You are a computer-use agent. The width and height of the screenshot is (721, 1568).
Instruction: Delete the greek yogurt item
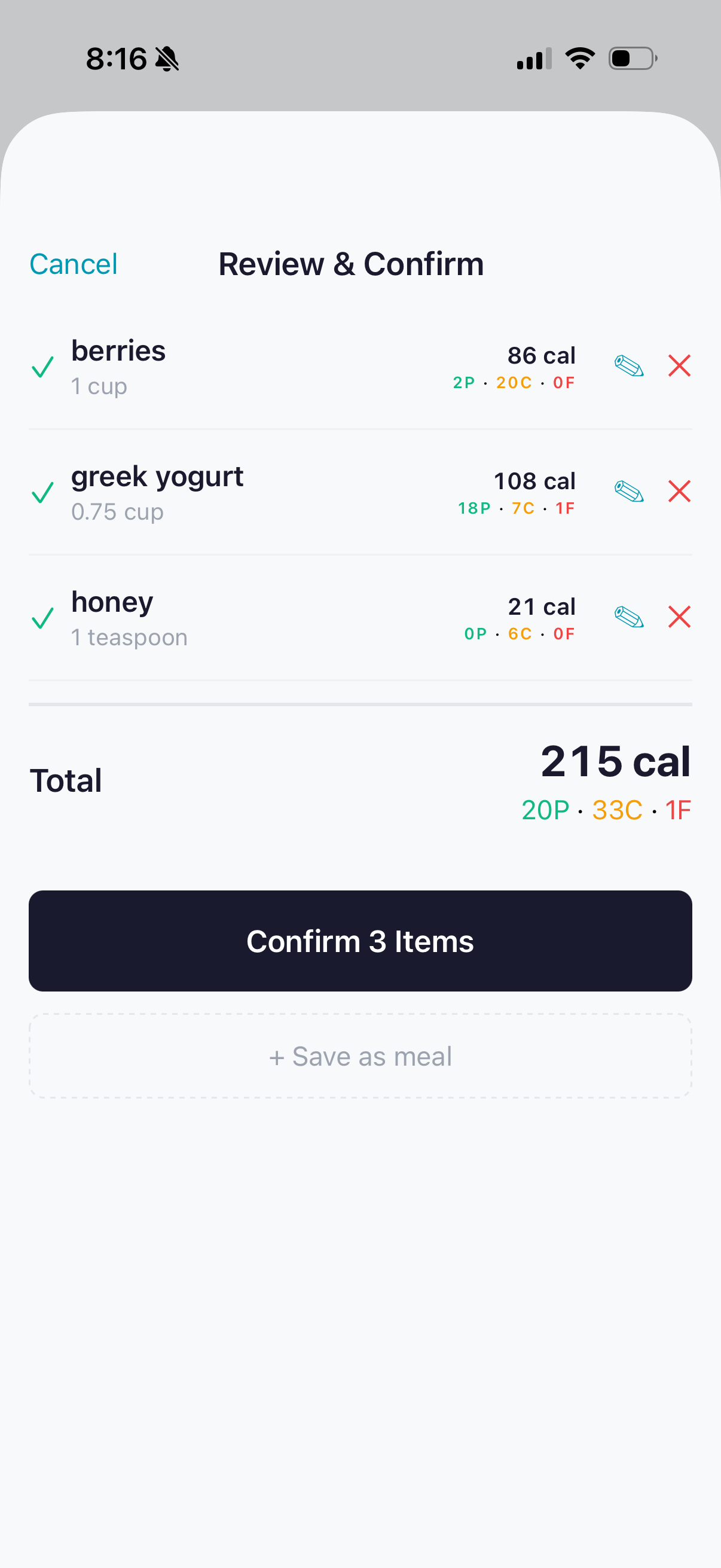tap(679, 491)
